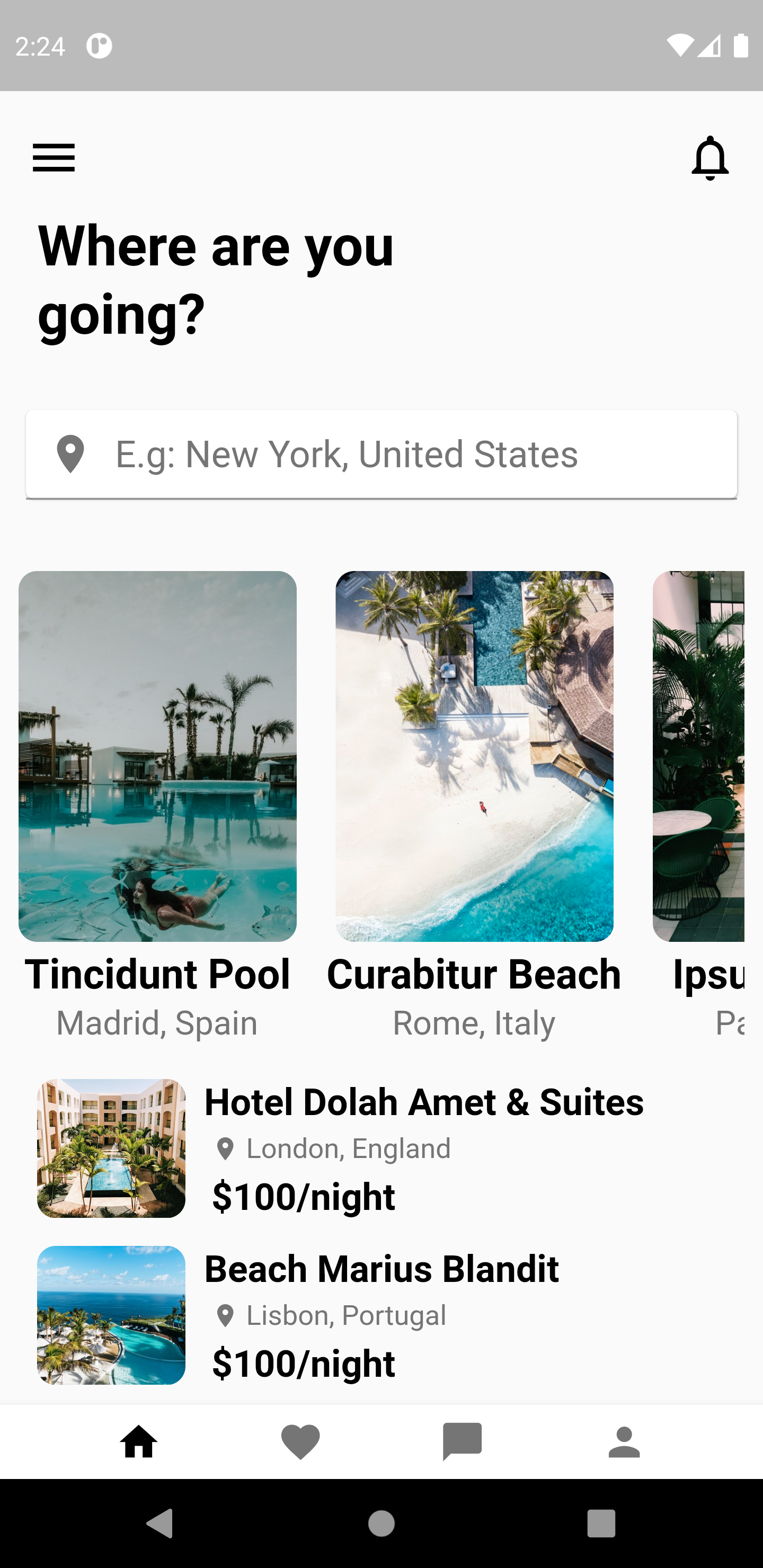This screenshot has width=763, height=1568.
Task: Open the Tincidunt Pool card
Action: pyautogui.click(x=157, y=756)
